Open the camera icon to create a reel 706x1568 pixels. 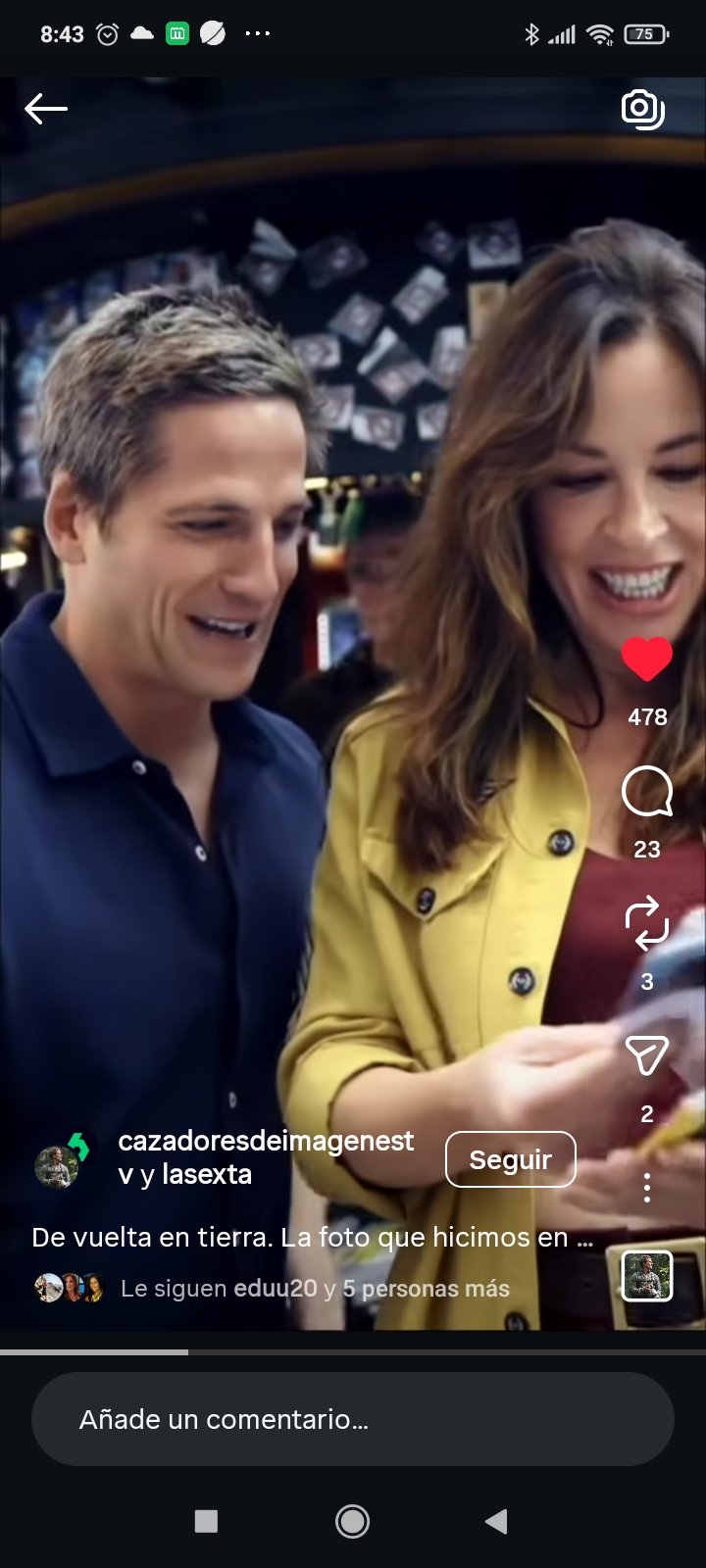(x=643, y=109)
